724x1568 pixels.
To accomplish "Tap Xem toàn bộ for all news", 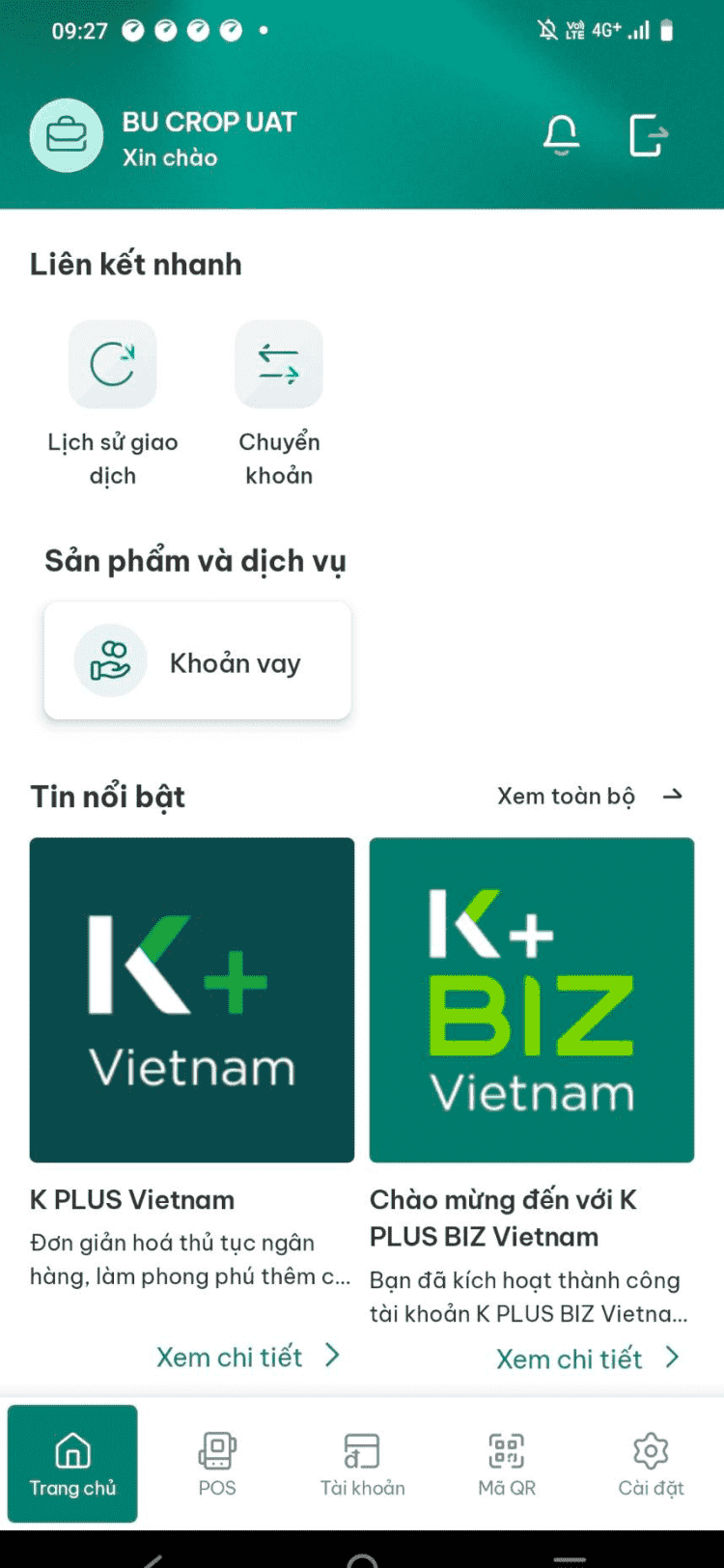I will coord(589,797).
